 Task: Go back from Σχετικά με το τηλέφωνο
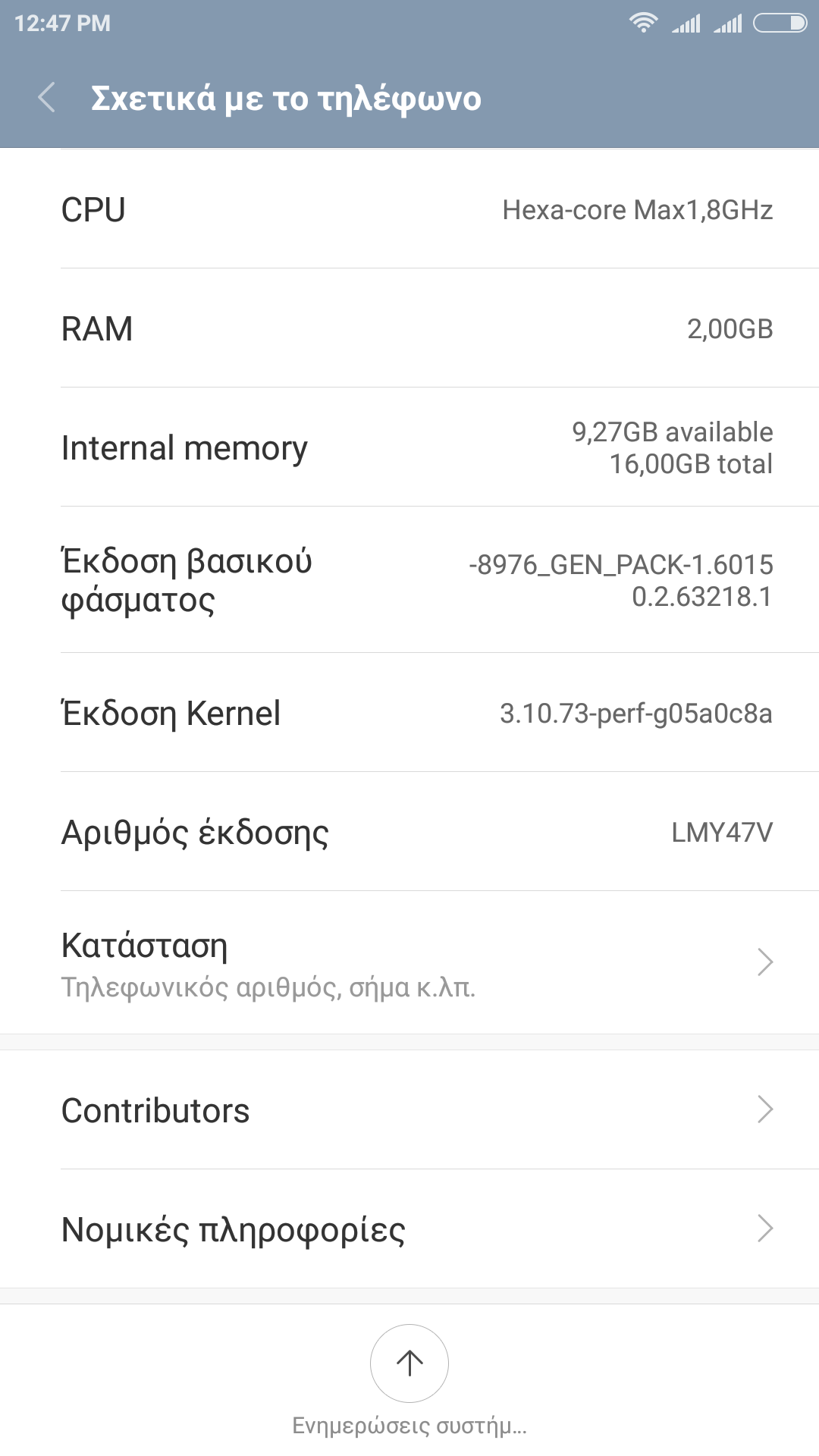point(47,98)
